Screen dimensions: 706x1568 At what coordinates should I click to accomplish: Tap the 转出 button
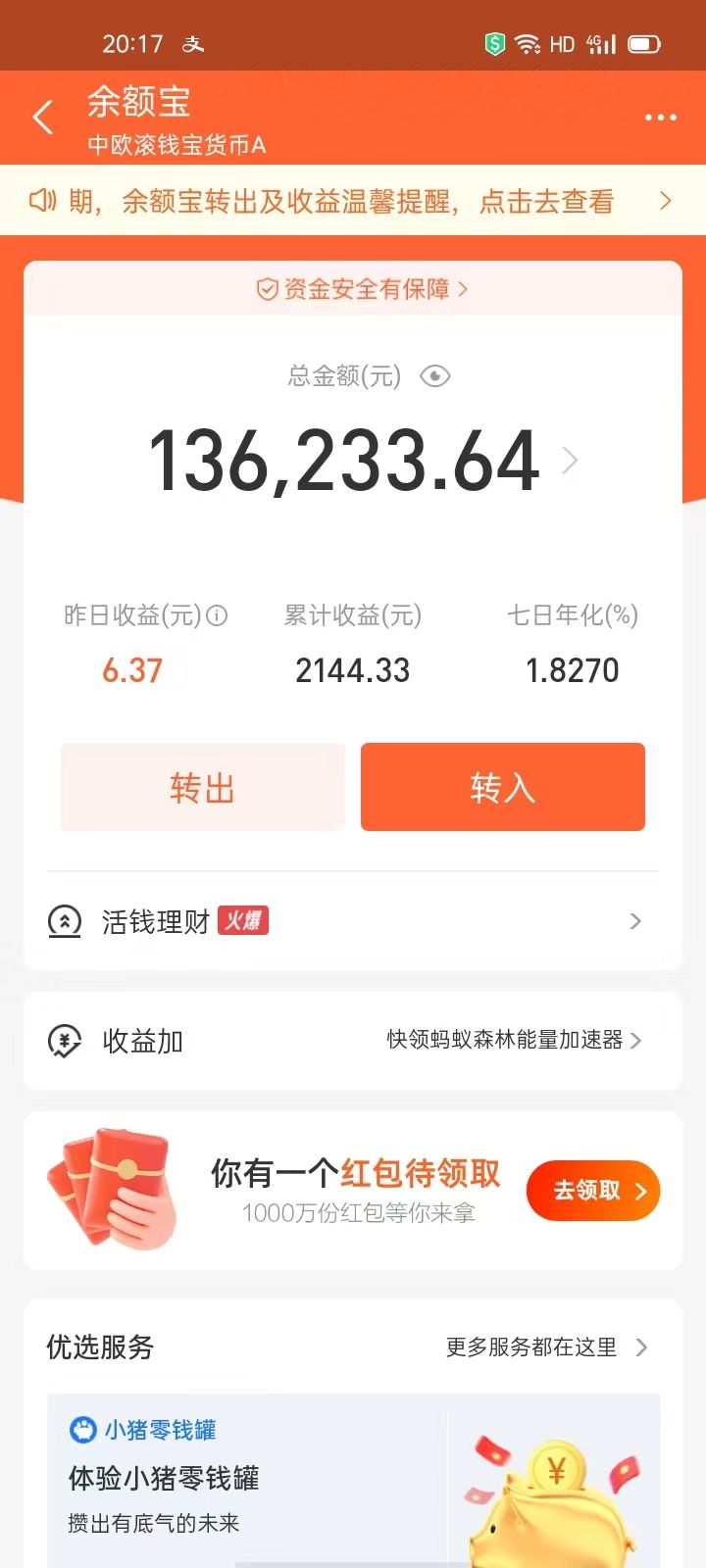[203, 787]
